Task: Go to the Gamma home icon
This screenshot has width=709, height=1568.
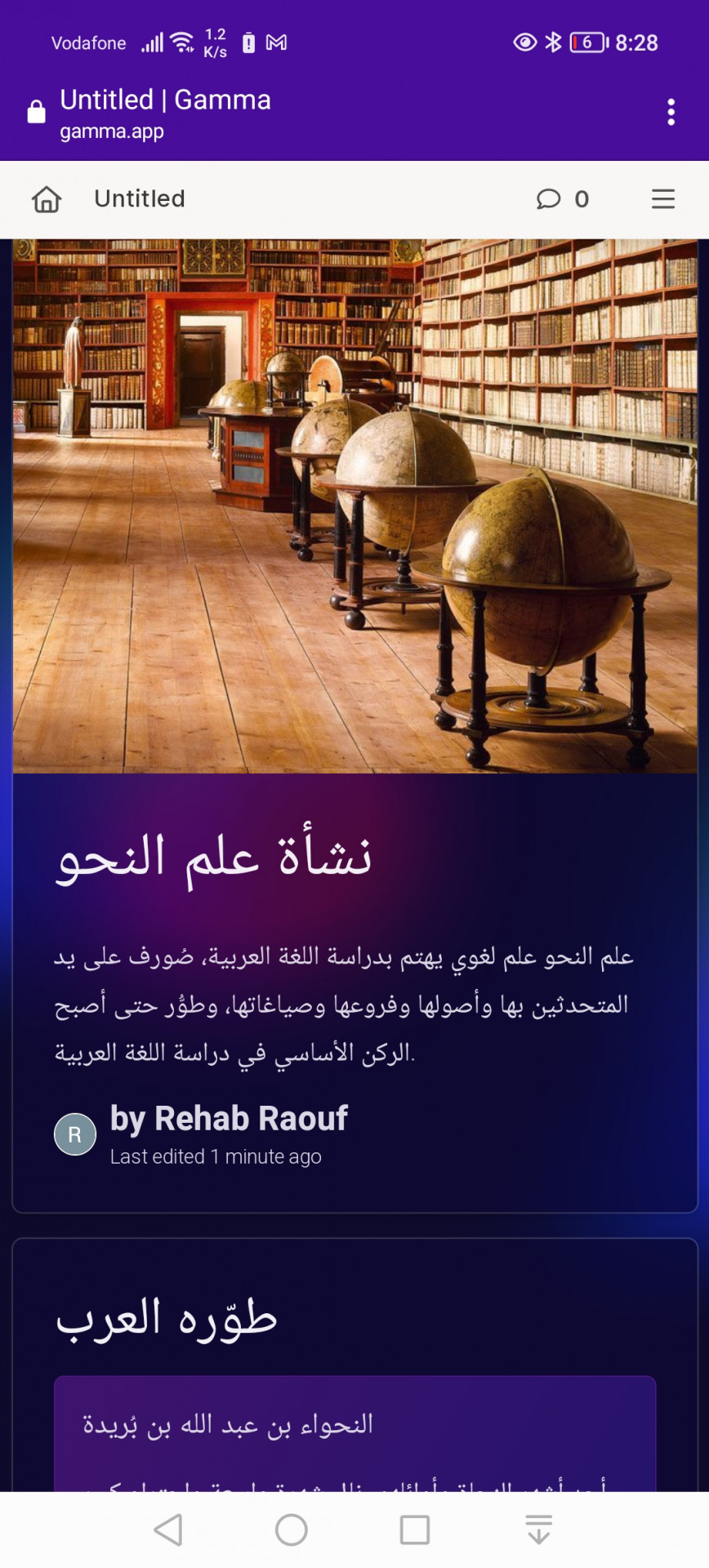Action: (47, 199)
